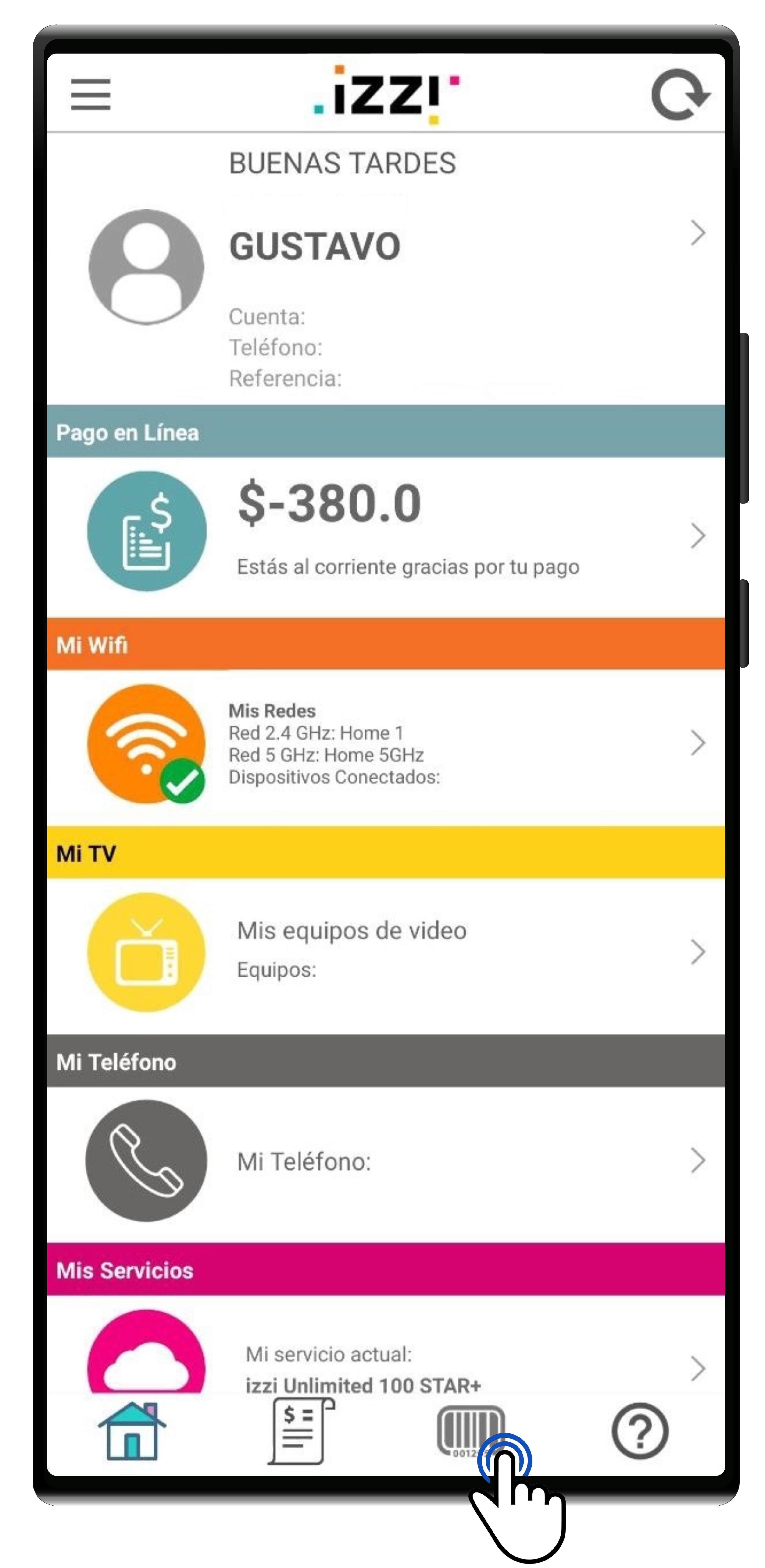
Task: Refresh the account with the reload icon
Action: [x=679, y=96]
